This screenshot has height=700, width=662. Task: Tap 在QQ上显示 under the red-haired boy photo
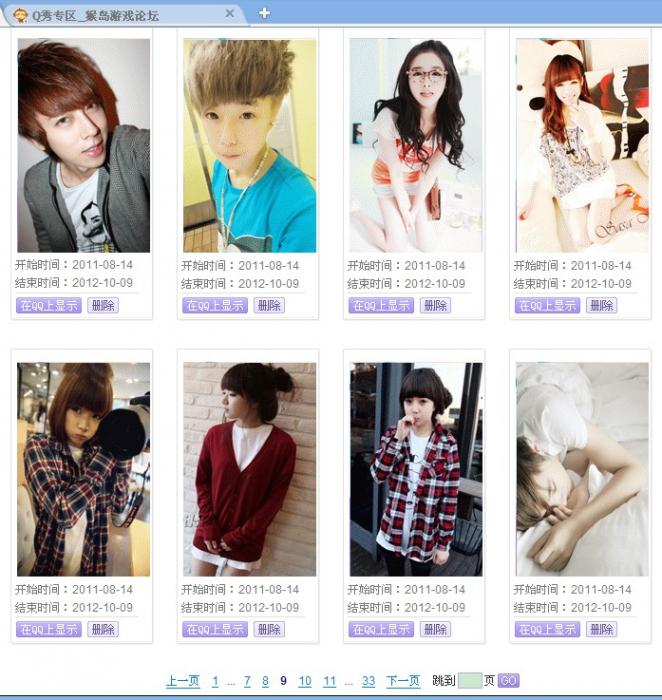tap(48, 306)
